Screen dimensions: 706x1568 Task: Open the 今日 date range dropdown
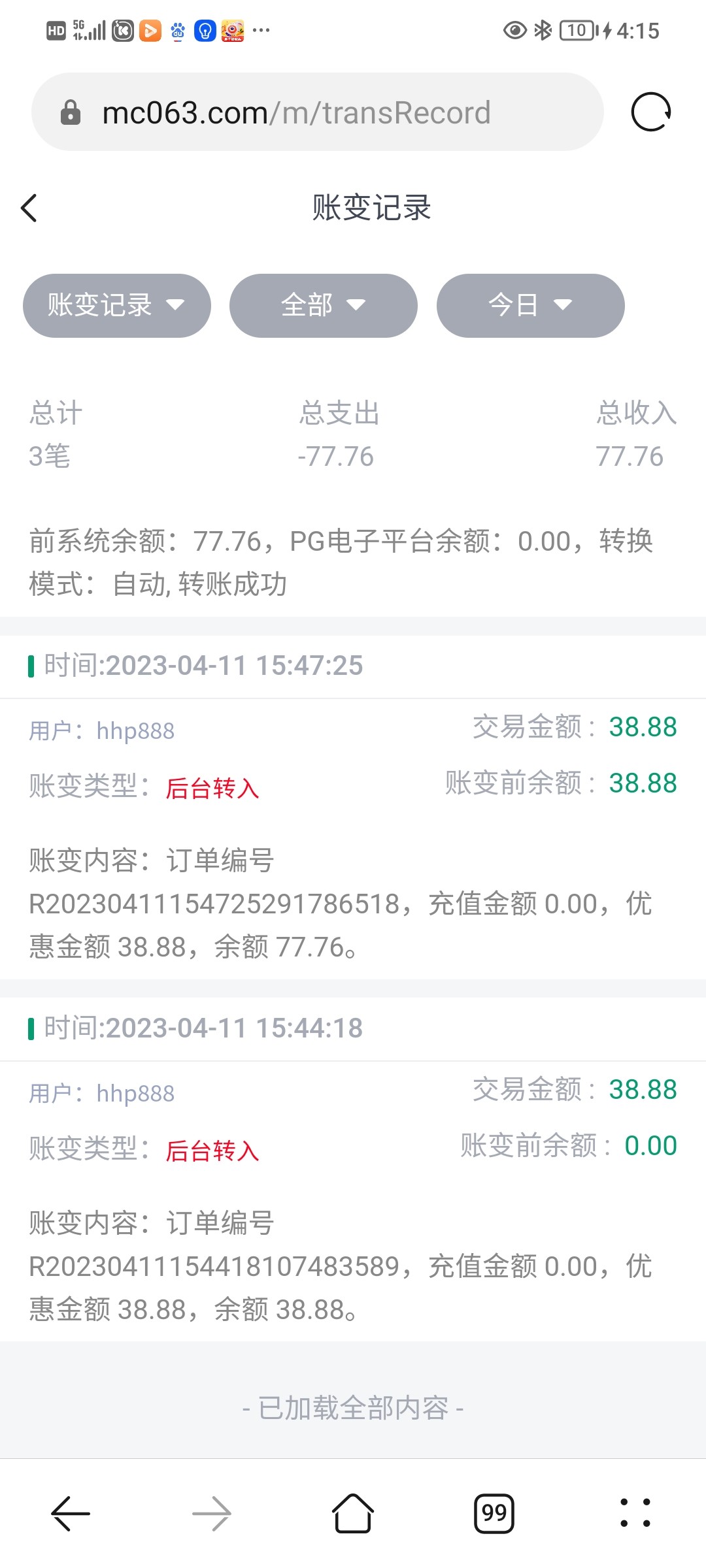click(x=530, y=305)
